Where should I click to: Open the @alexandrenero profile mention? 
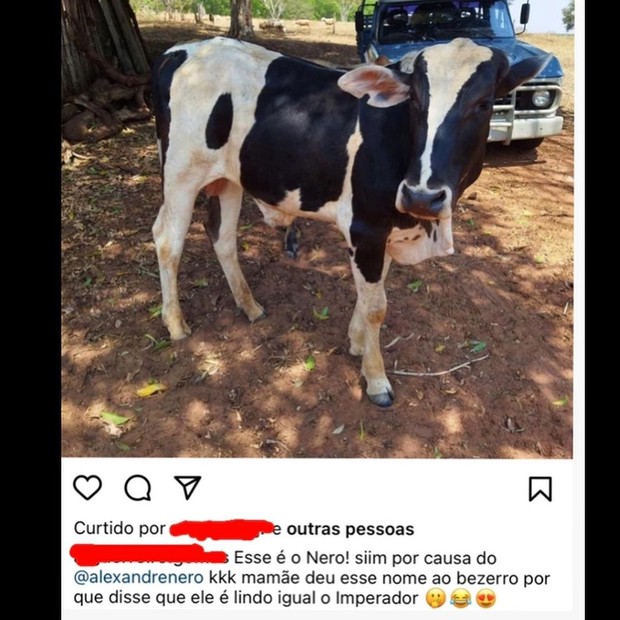[x=139, y=578]
